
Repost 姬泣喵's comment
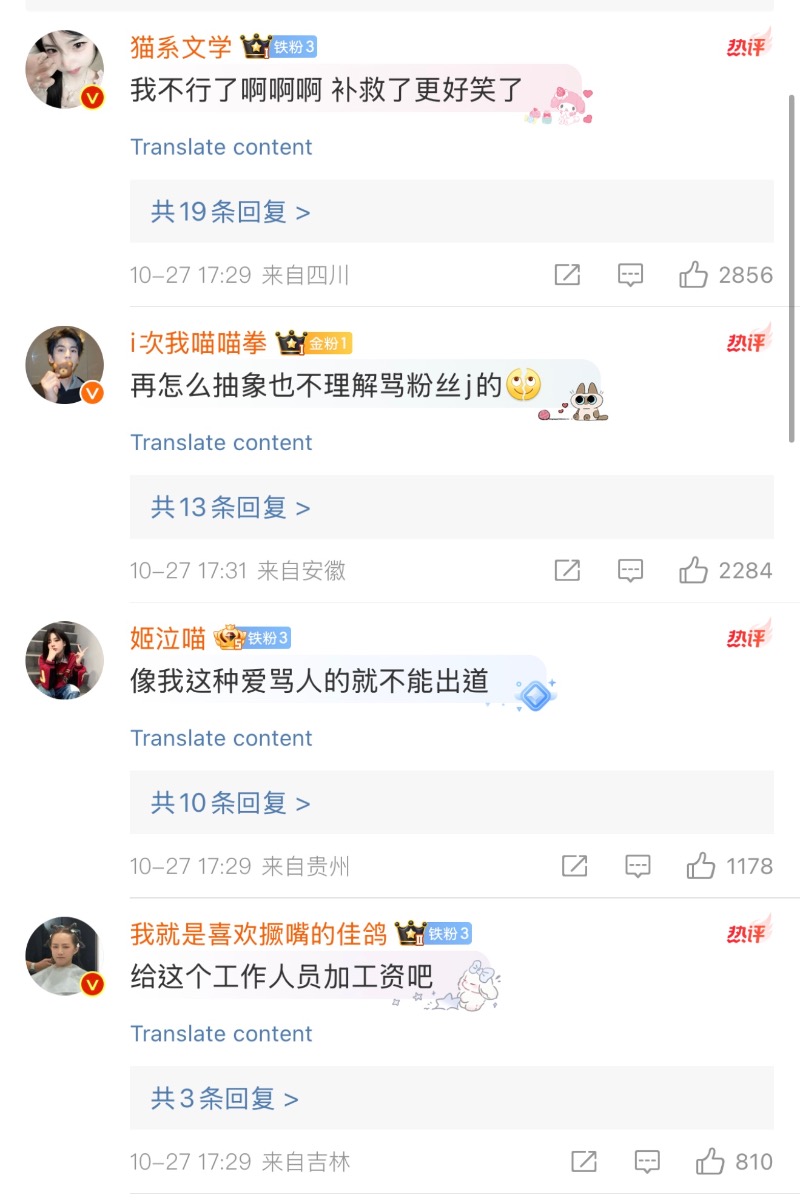574,866
